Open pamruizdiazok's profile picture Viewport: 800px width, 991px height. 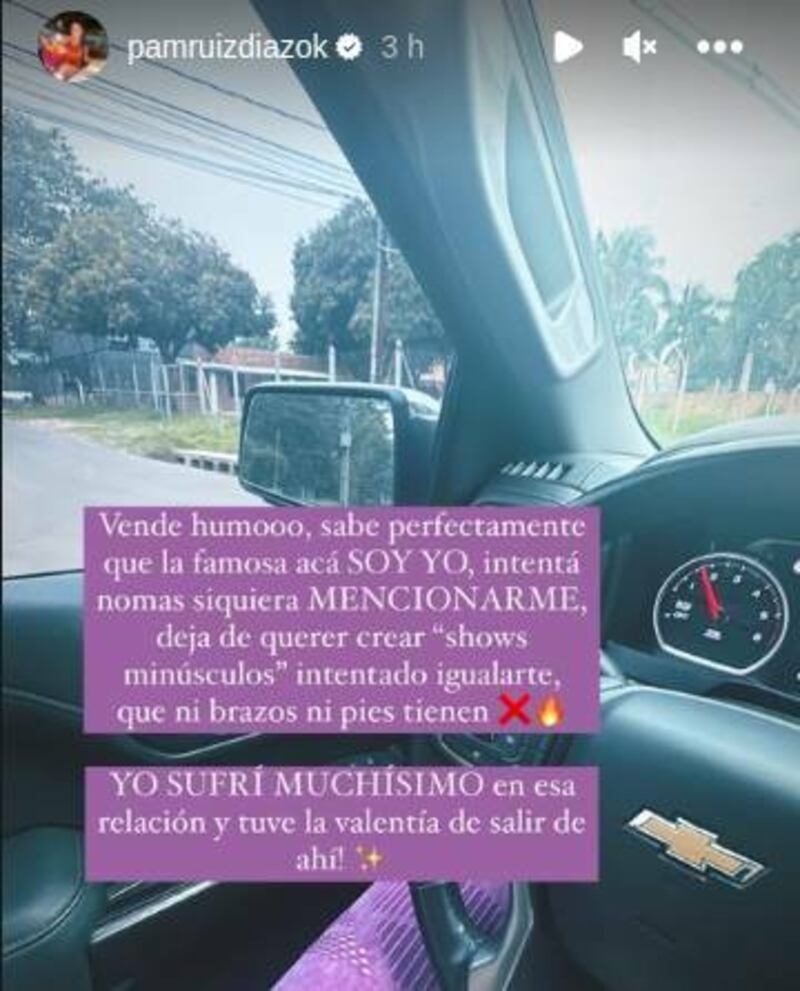72,47
